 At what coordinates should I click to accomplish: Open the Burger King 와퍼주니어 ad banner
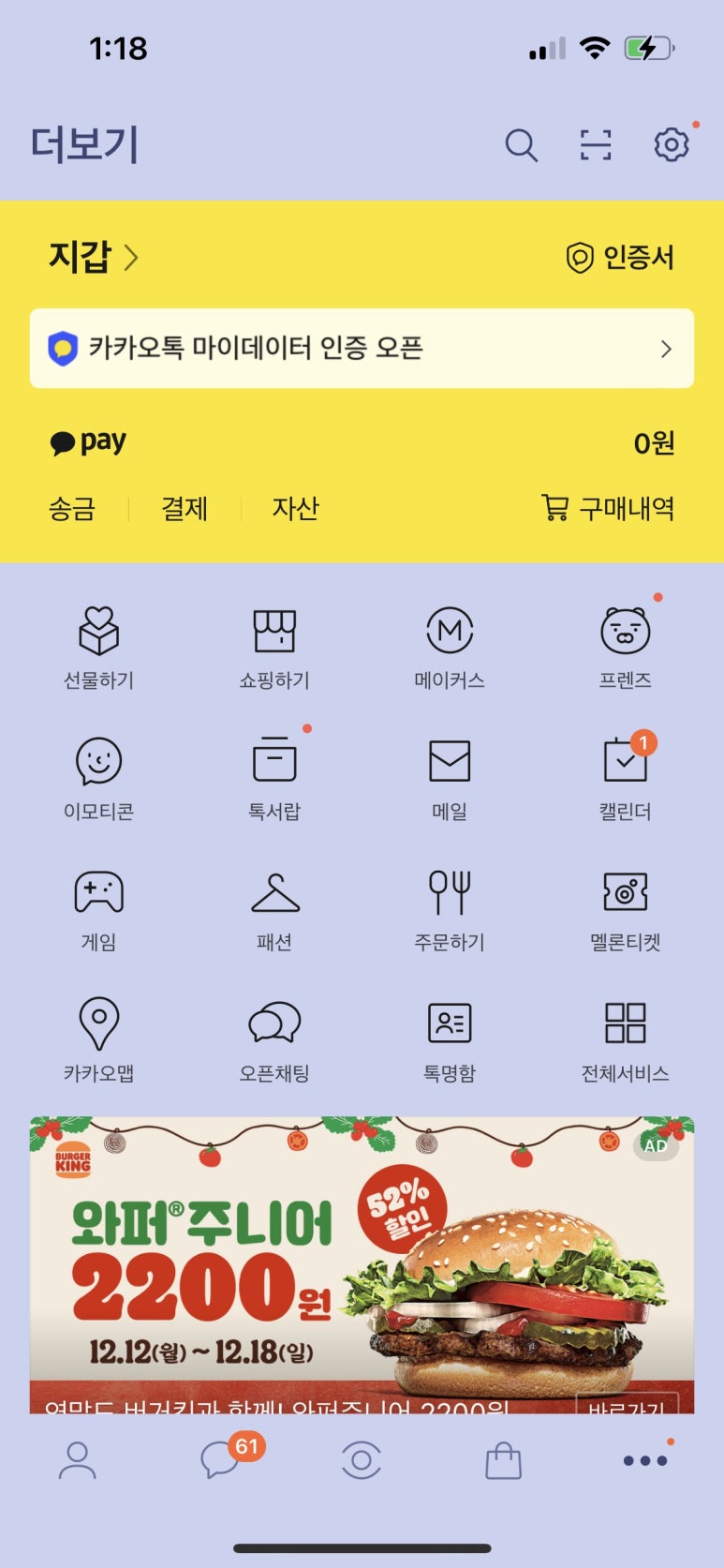click(362, 1264)
